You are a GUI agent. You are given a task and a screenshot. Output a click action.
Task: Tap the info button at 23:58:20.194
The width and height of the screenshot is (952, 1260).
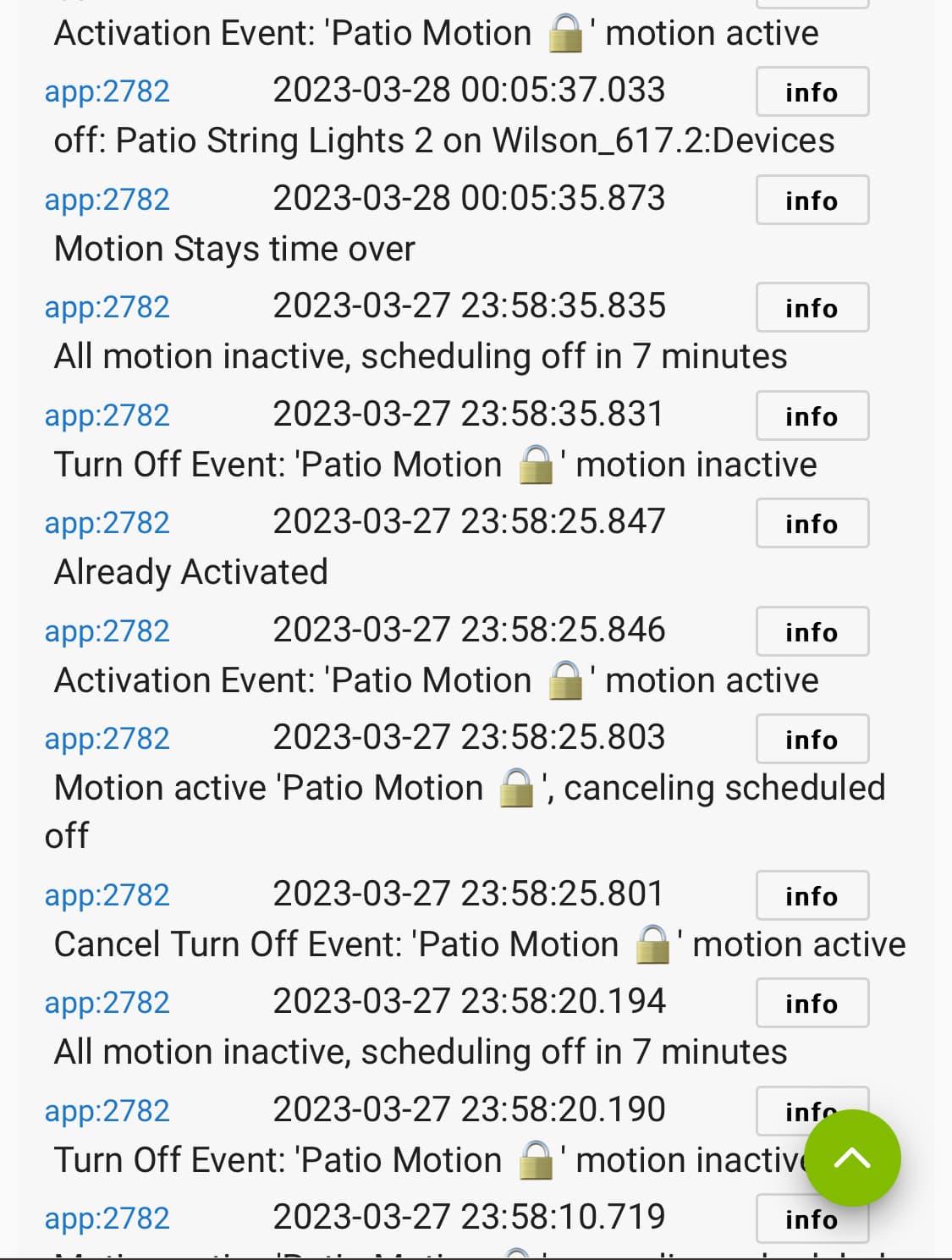coord(812,1003)
